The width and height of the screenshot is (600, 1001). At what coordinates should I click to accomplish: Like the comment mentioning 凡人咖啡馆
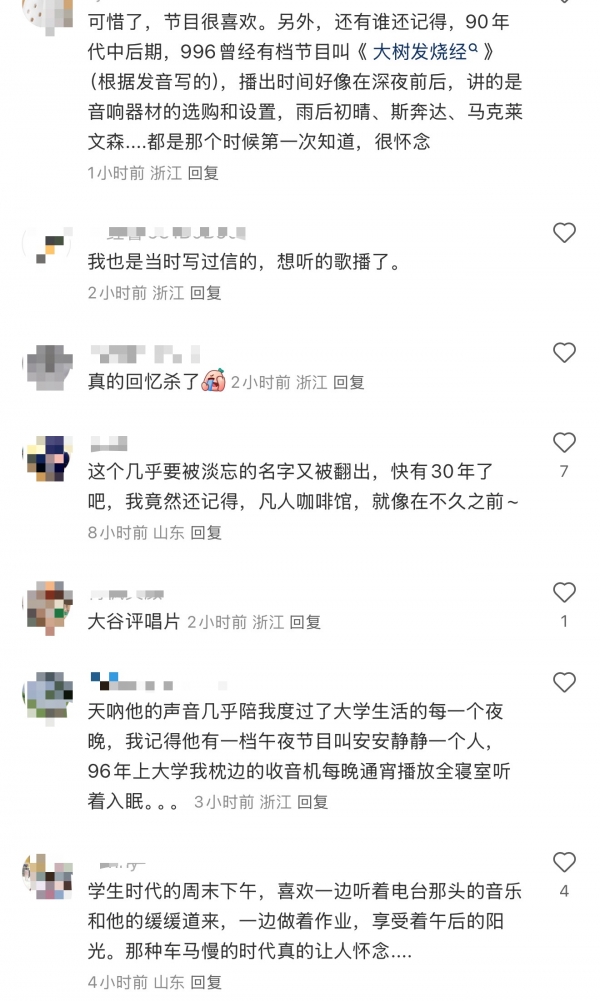point(564,443)
